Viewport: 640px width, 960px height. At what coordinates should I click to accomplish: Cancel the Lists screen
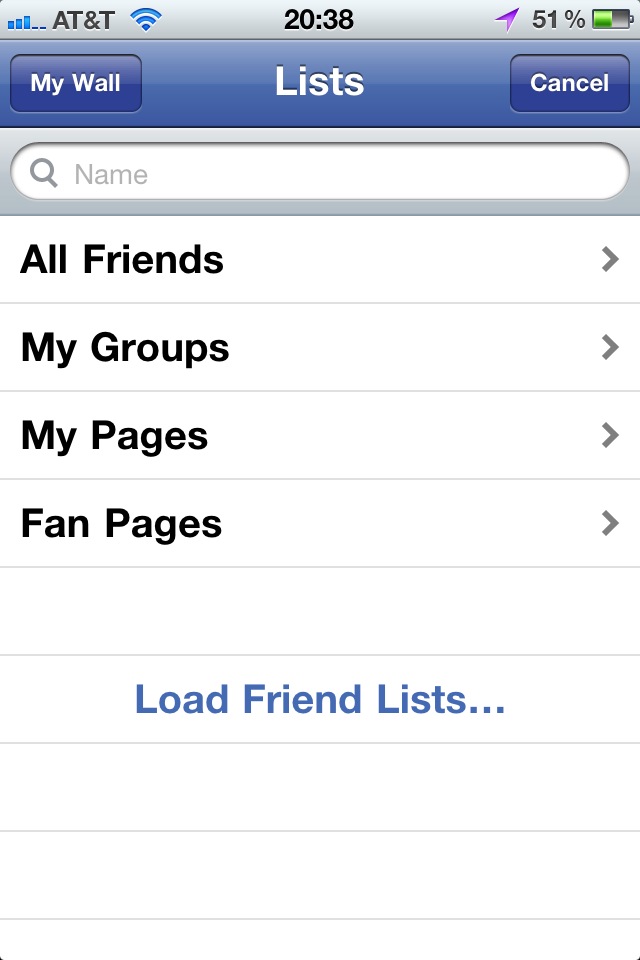click(569, 83)
